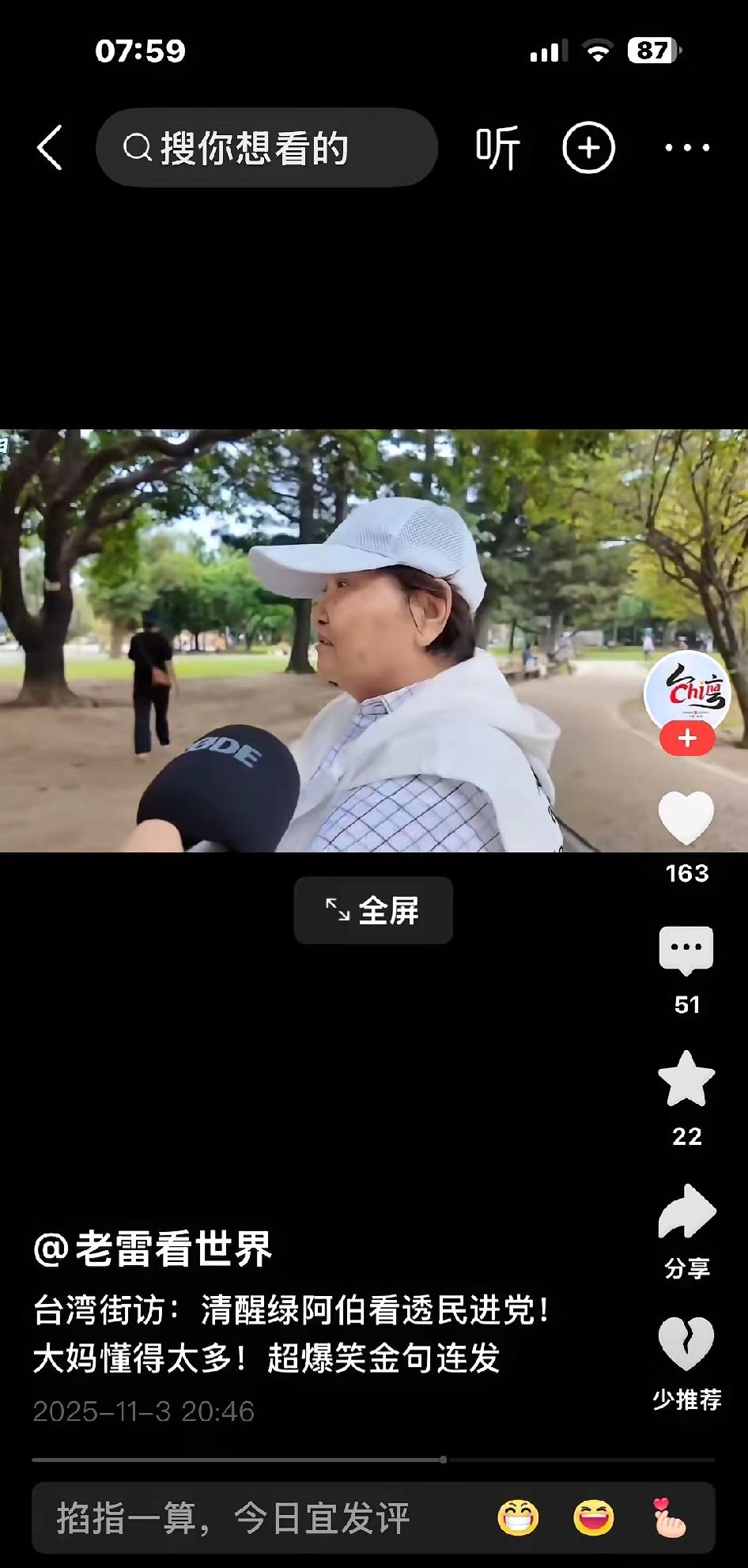Toggle like on this video
748x1568 pixels.
[688, 817]
